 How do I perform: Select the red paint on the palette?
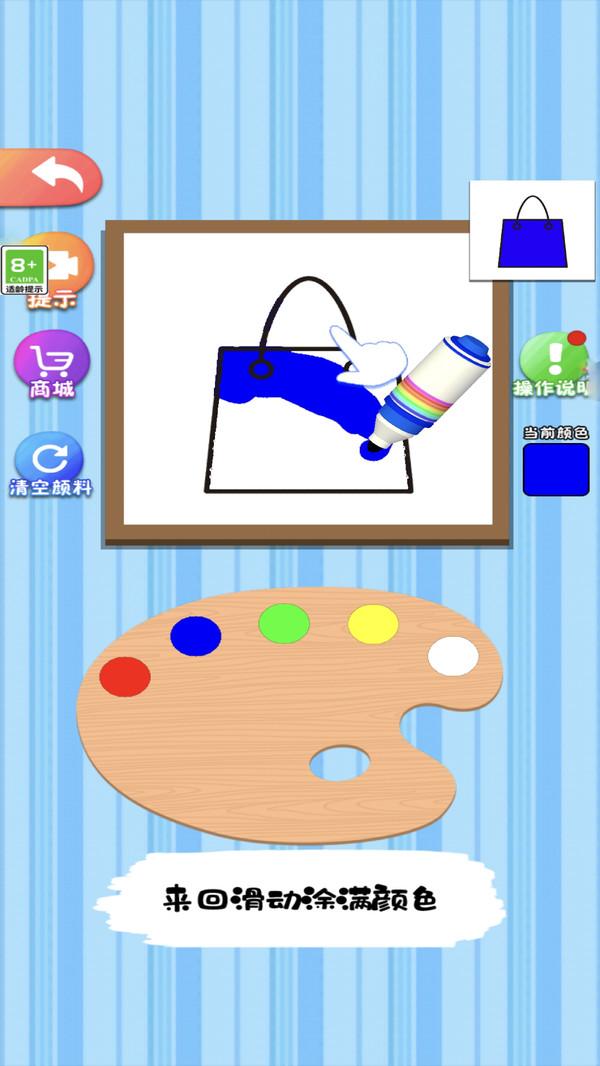point(125,677)
